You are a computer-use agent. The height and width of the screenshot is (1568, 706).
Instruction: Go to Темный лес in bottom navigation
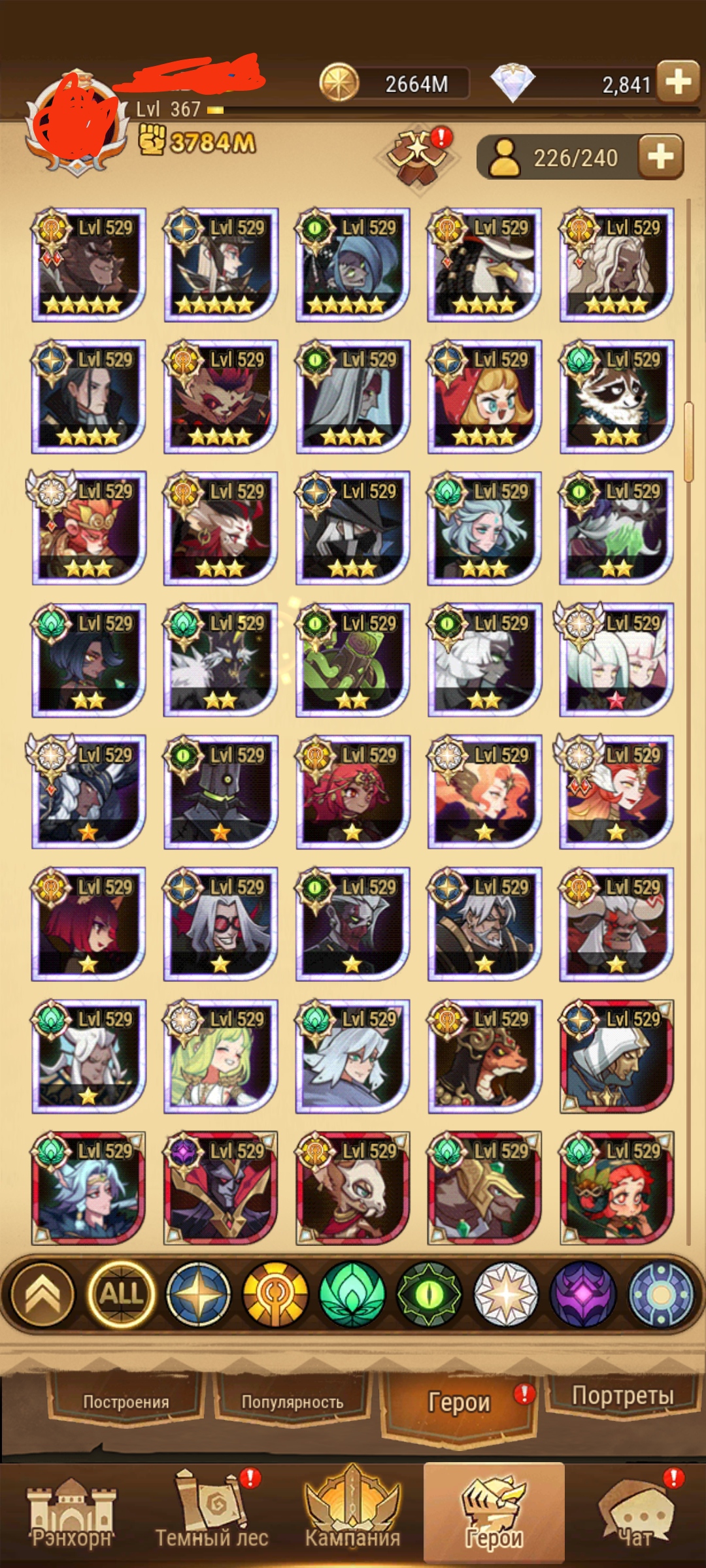coord(211,1516)
